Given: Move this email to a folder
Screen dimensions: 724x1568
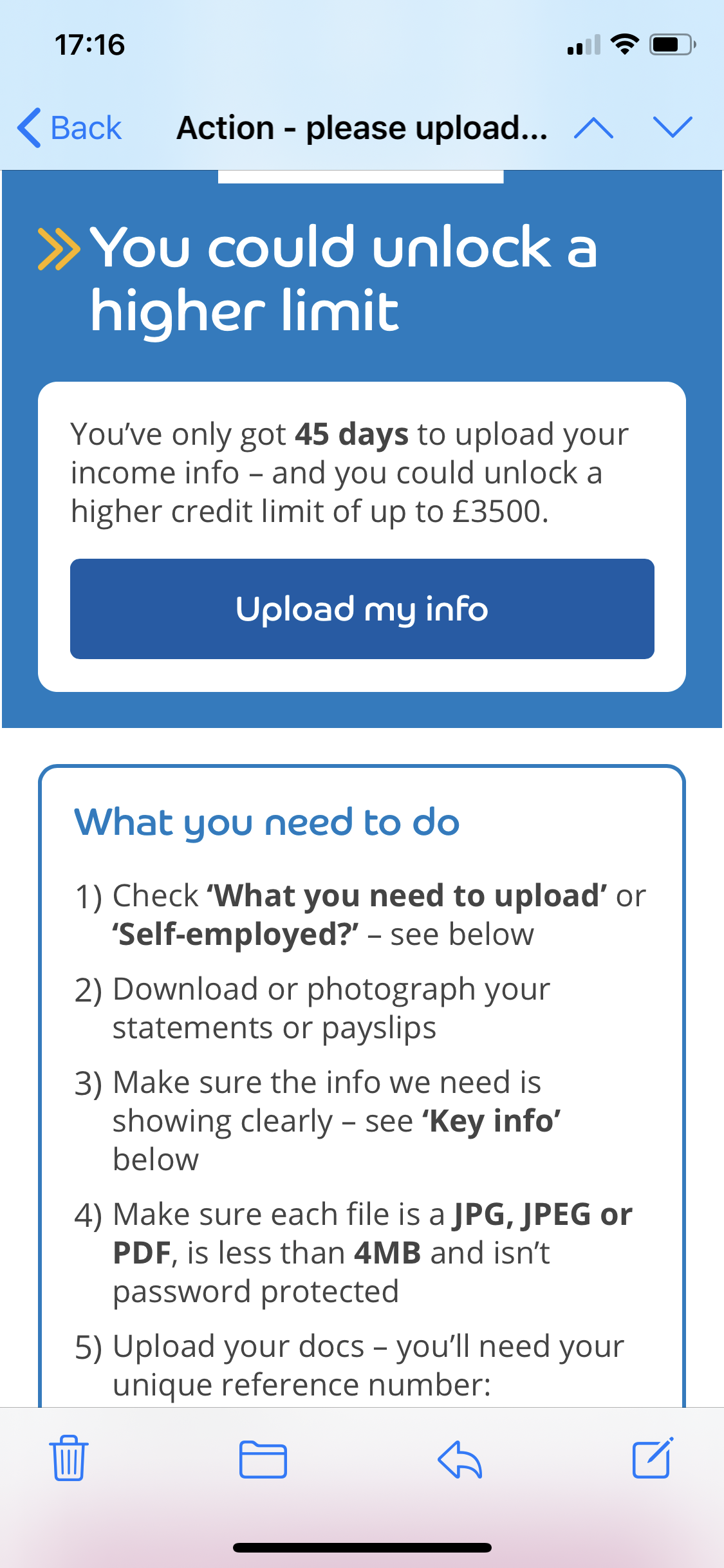Looking at the screenshot, I should 263,1459.
